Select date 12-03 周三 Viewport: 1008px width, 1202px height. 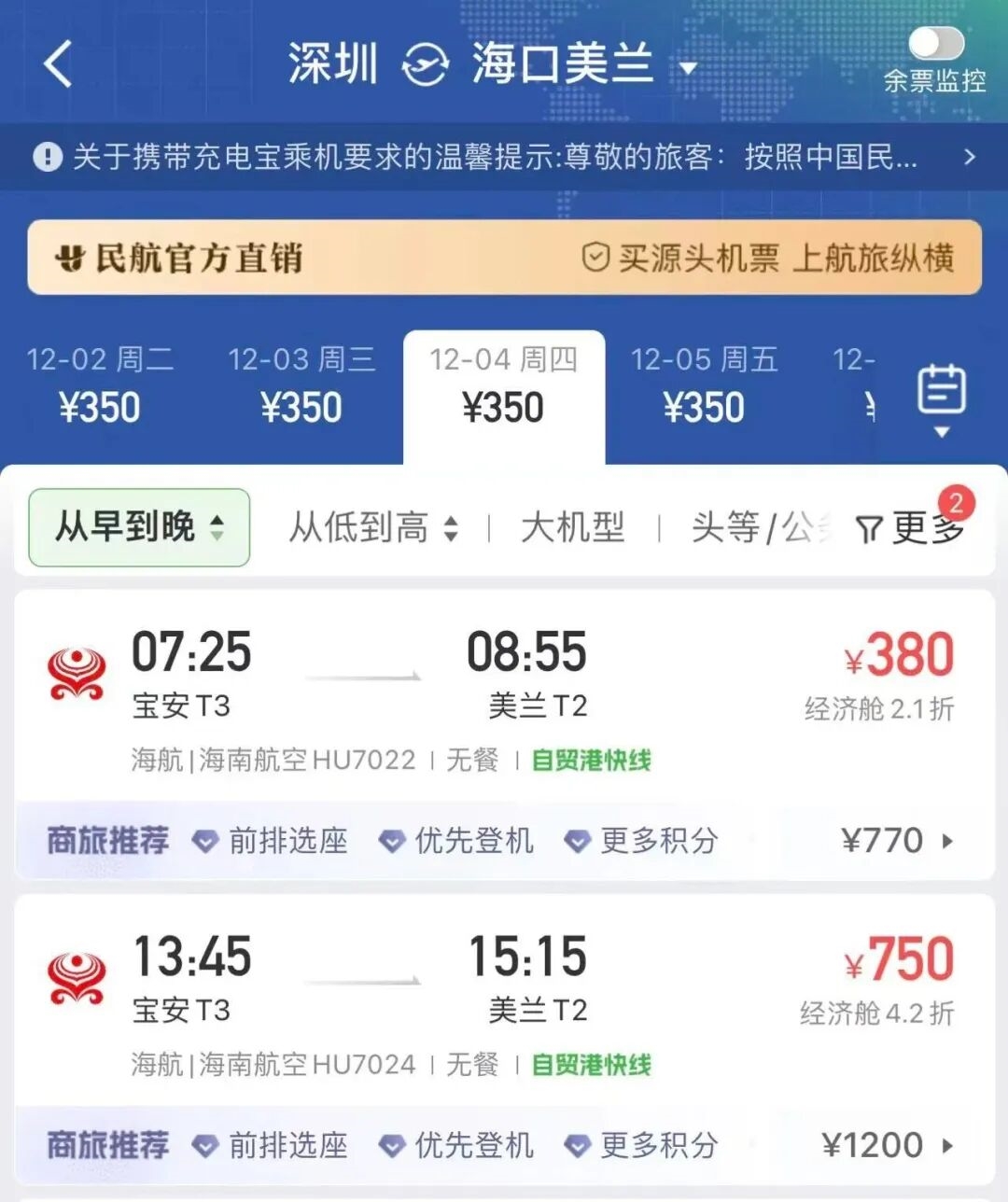(301, 384)
